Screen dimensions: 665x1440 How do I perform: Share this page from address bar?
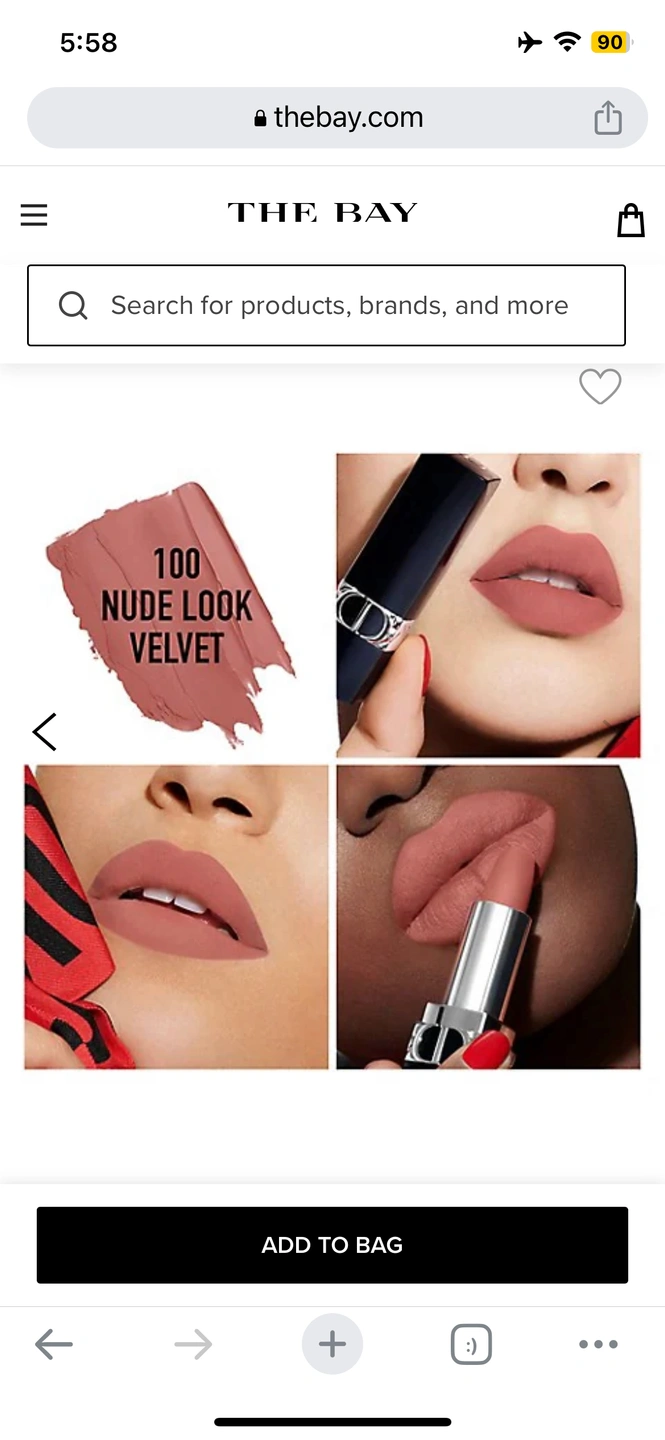click(608, 118)
